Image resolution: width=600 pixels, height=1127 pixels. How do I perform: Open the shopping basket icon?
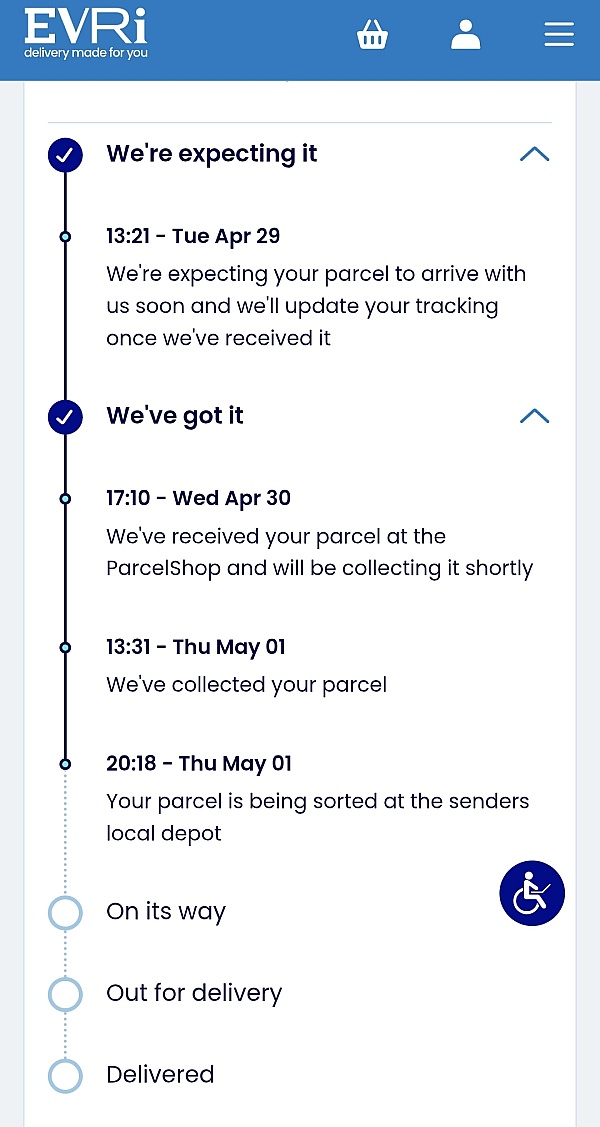[372, 34]
